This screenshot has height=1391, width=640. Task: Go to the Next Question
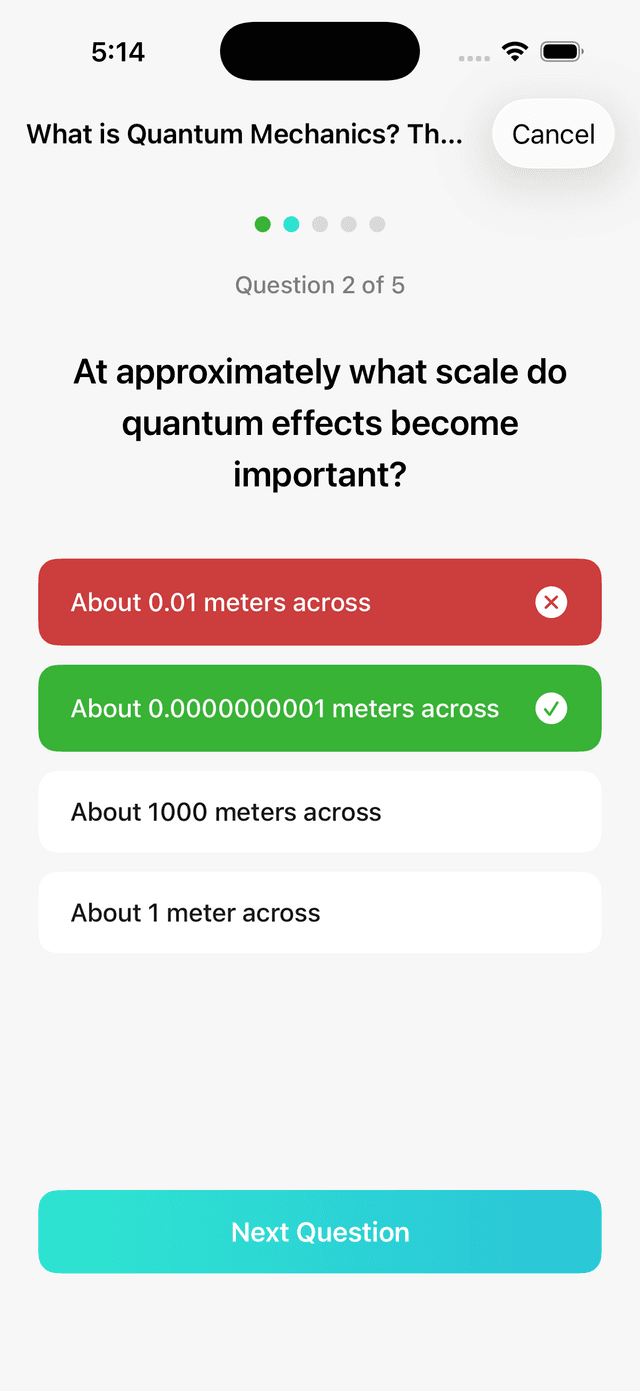320,1231
